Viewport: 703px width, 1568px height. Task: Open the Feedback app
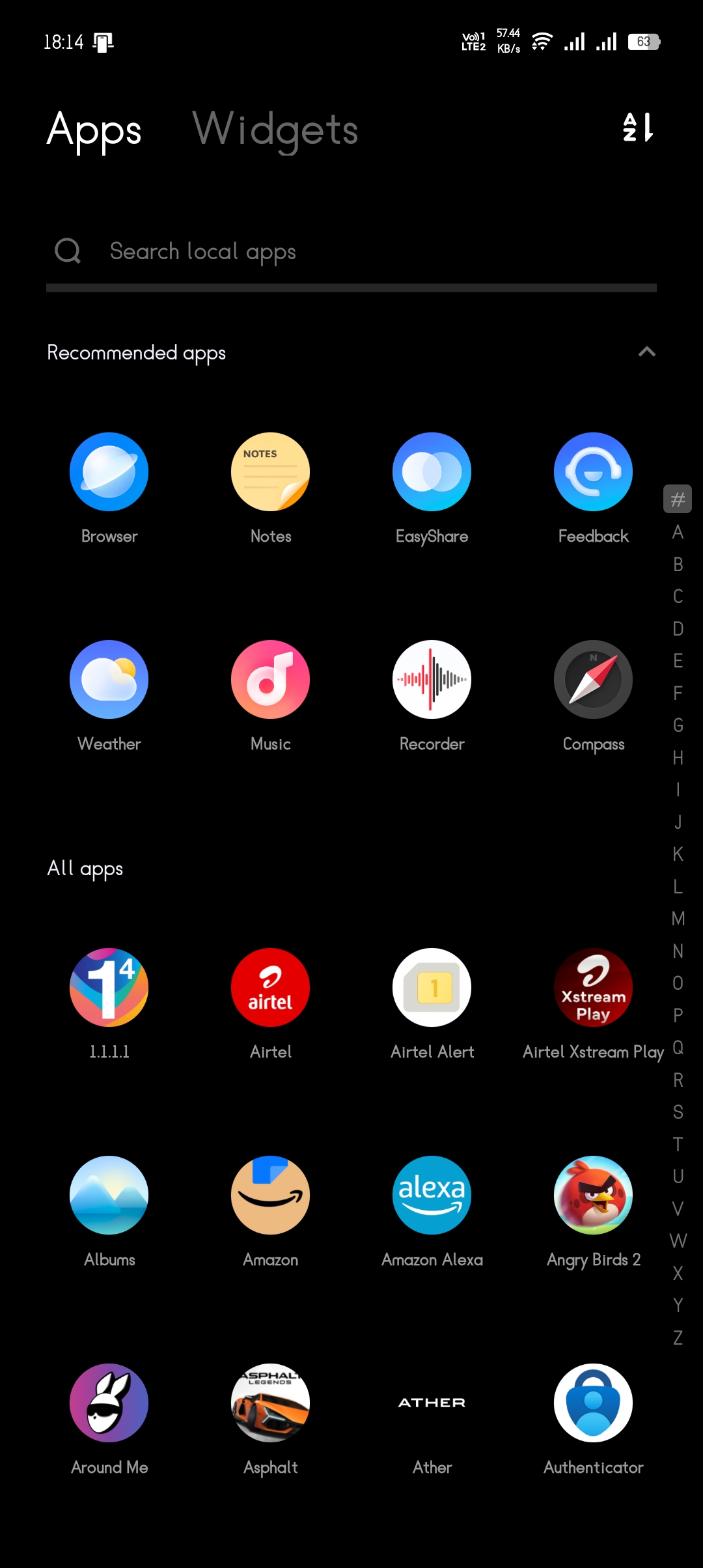(593, 472)
